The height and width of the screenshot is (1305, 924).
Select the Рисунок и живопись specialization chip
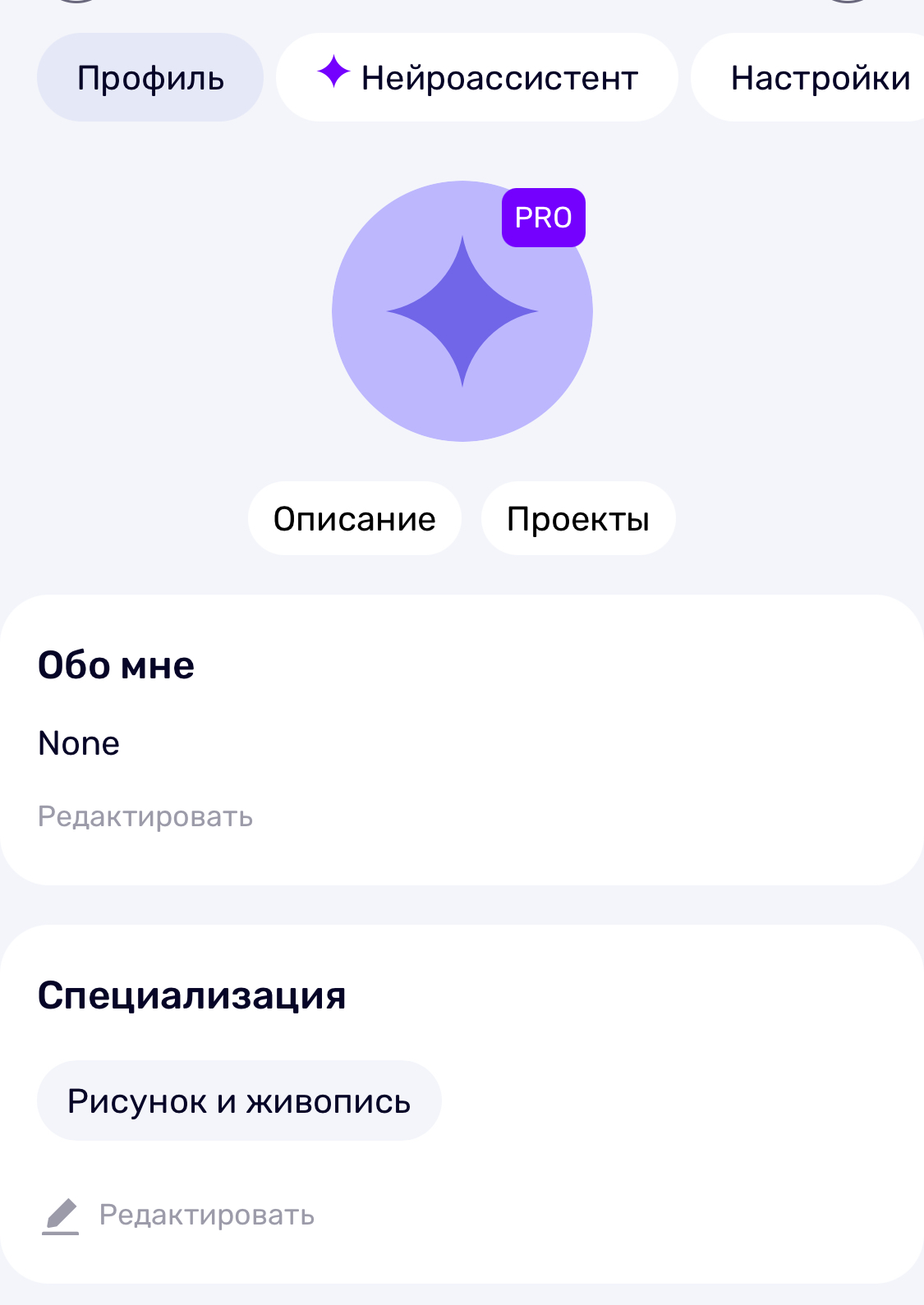pyautogui.click(x=238, y=1100)
